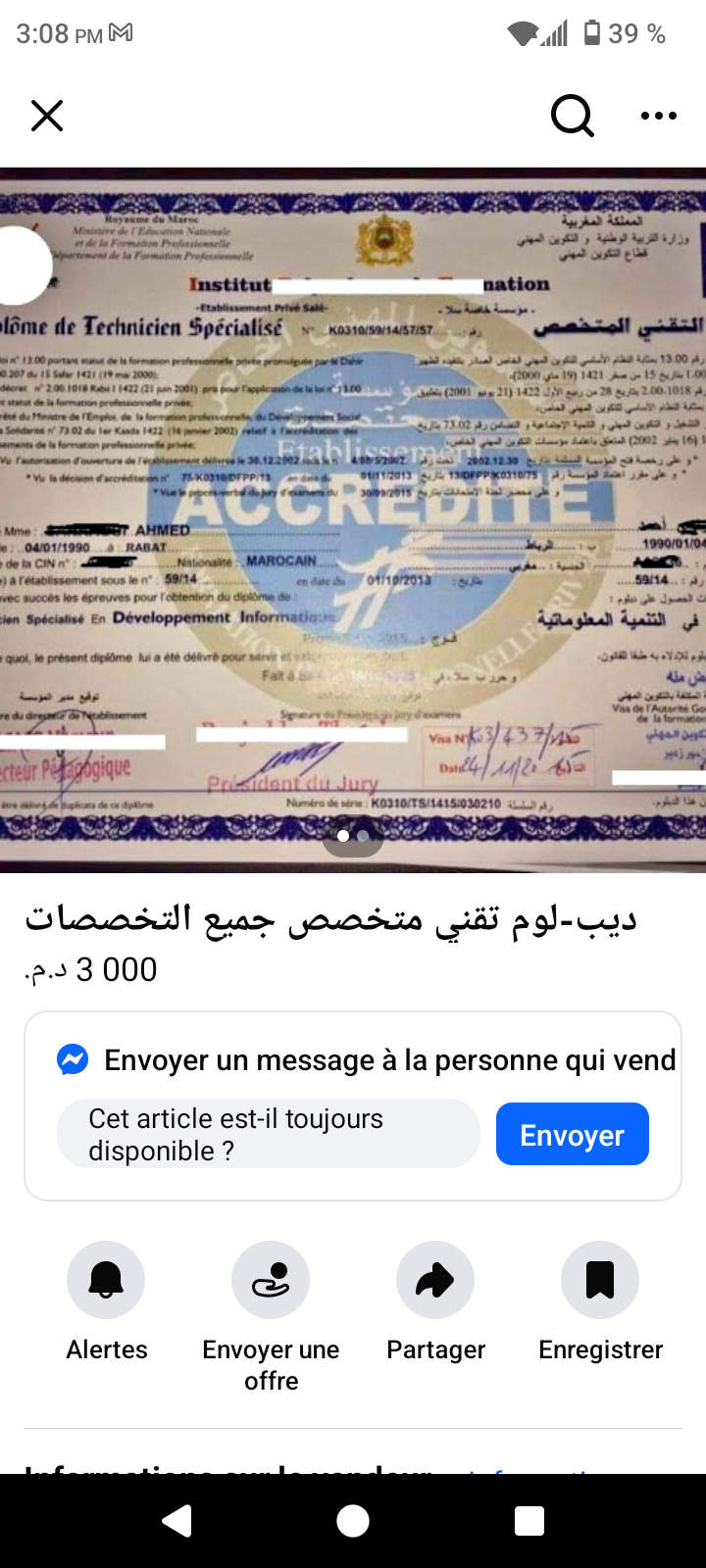This screenshot has width=706, height=1568.
Task: Edit the 'Cet article est-il toujours disponible ?' message
Action: 268,1135
